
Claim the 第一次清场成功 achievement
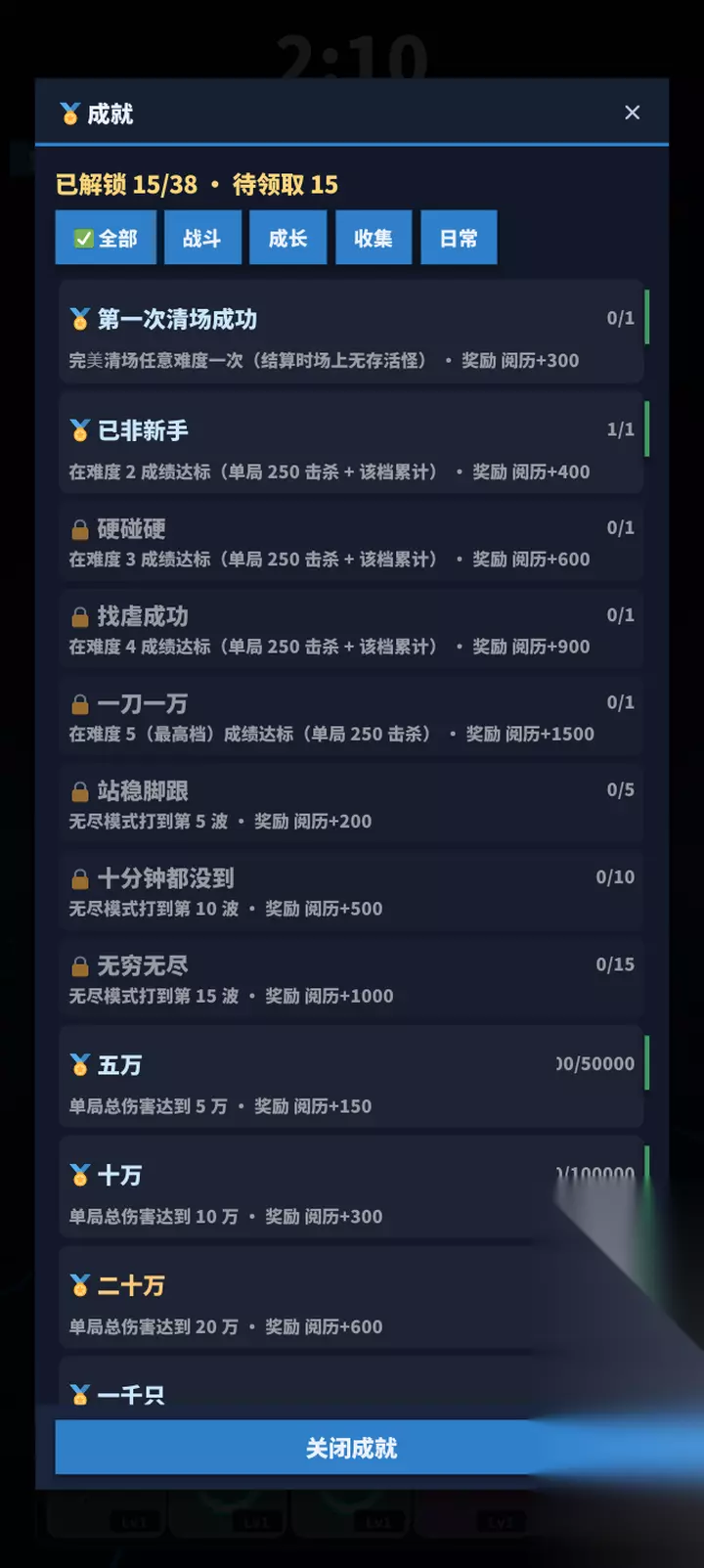(352, 332)
